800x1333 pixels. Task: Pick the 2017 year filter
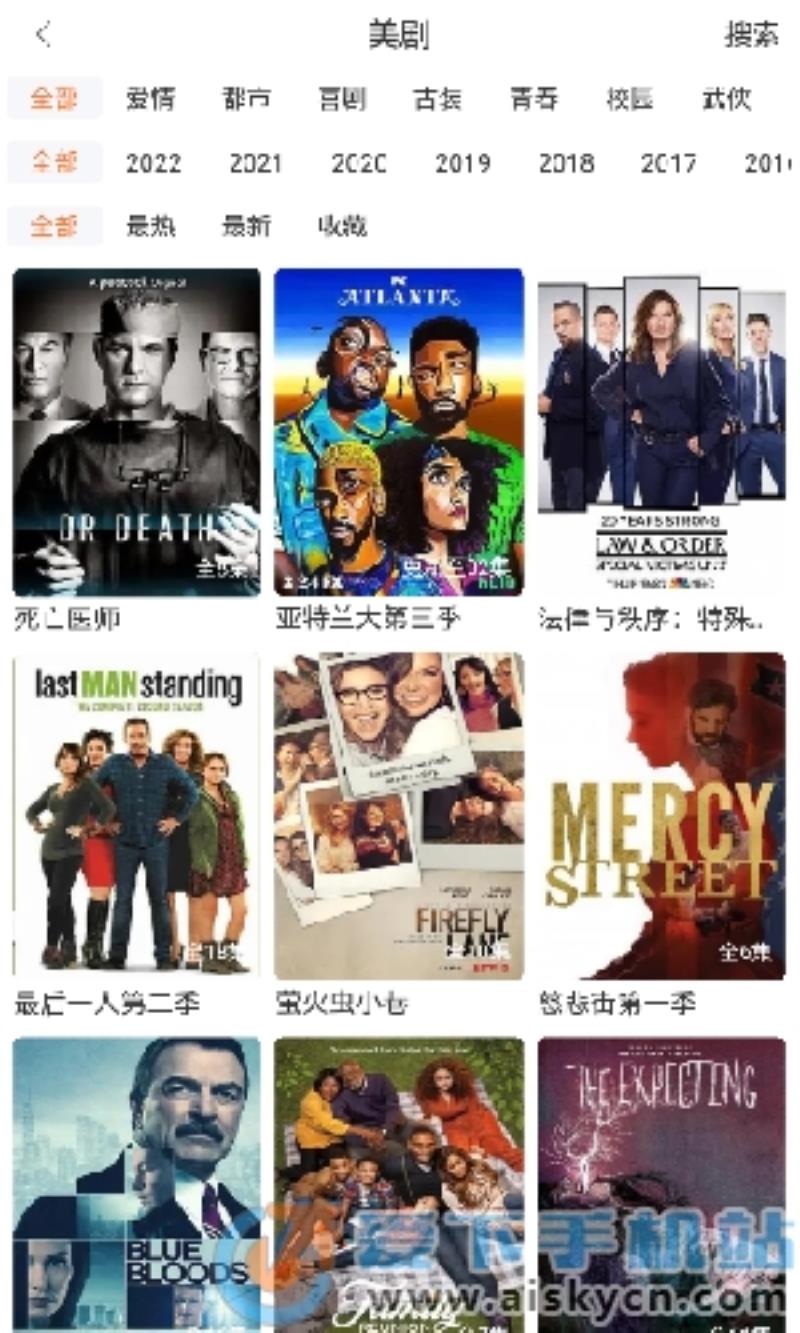click(668, 163)
